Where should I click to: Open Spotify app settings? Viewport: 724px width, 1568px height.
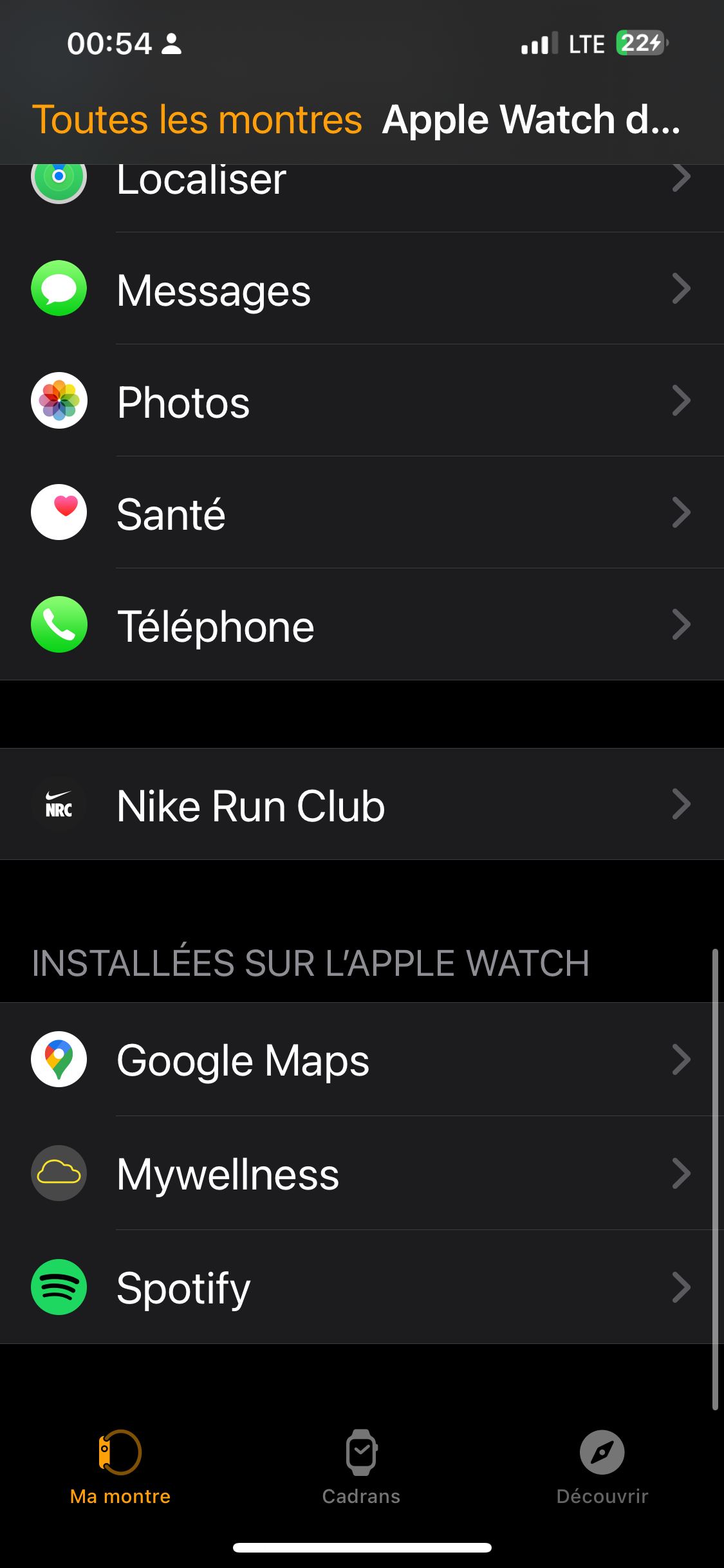(x=360, y=1287)
